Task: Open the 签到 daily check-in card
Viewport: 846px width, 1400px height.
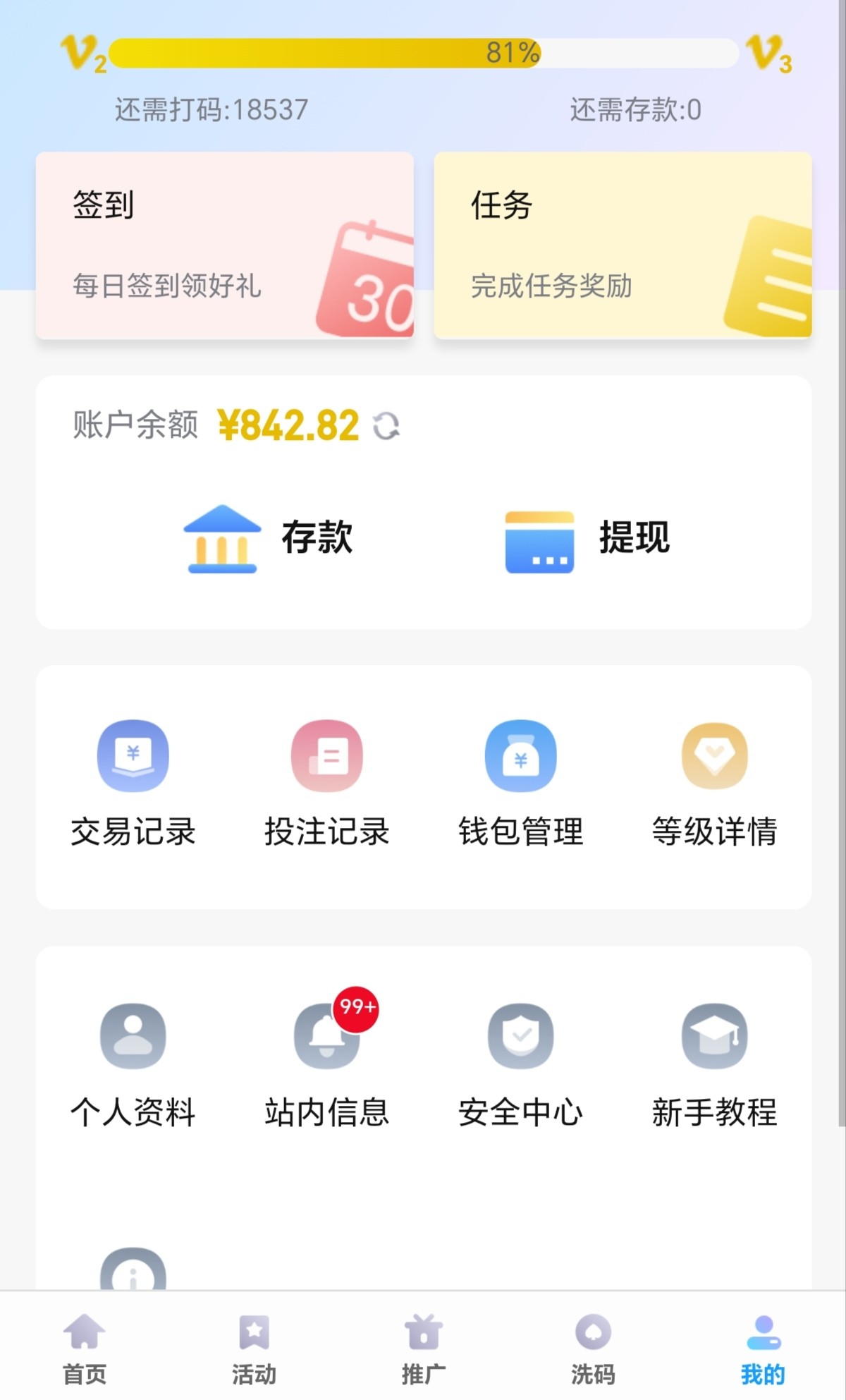Action: click(x=226, y=245)
